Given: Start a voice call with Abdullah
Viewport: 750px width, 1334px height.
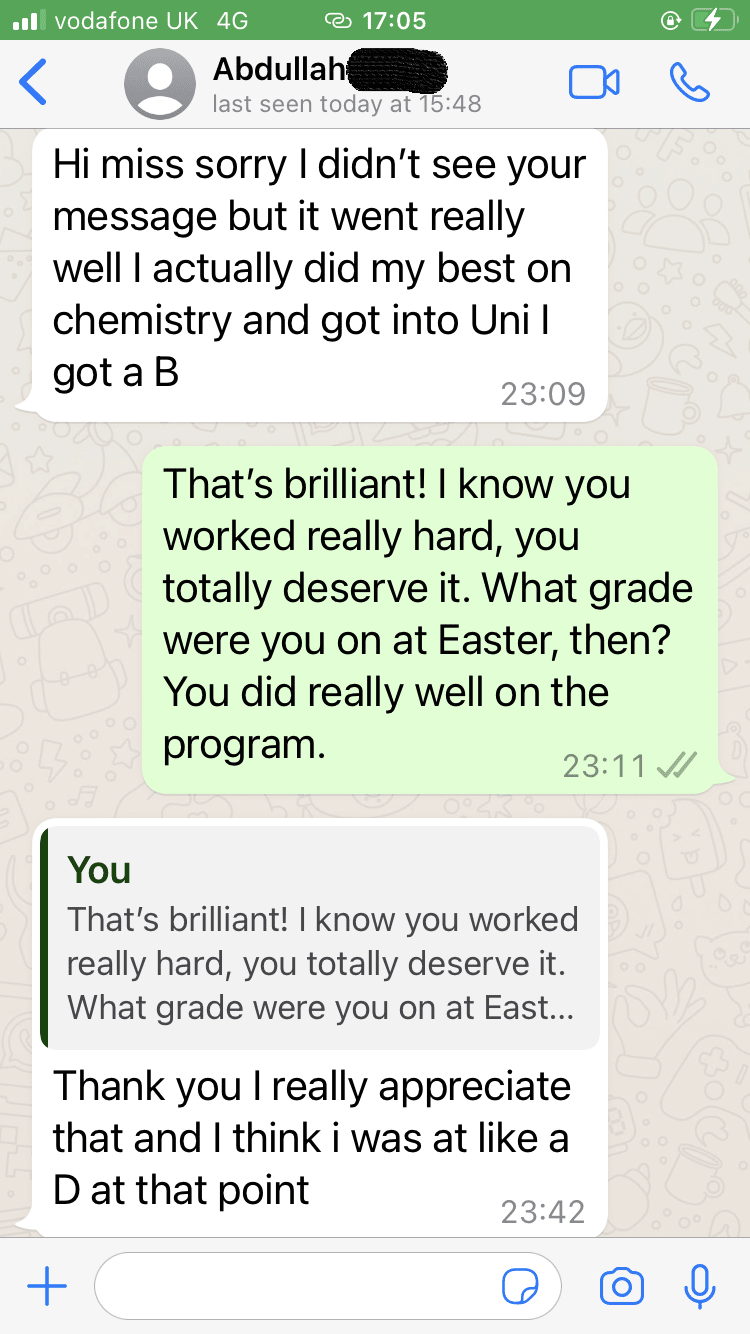Looking at the screenshot, I should (689, 83).
